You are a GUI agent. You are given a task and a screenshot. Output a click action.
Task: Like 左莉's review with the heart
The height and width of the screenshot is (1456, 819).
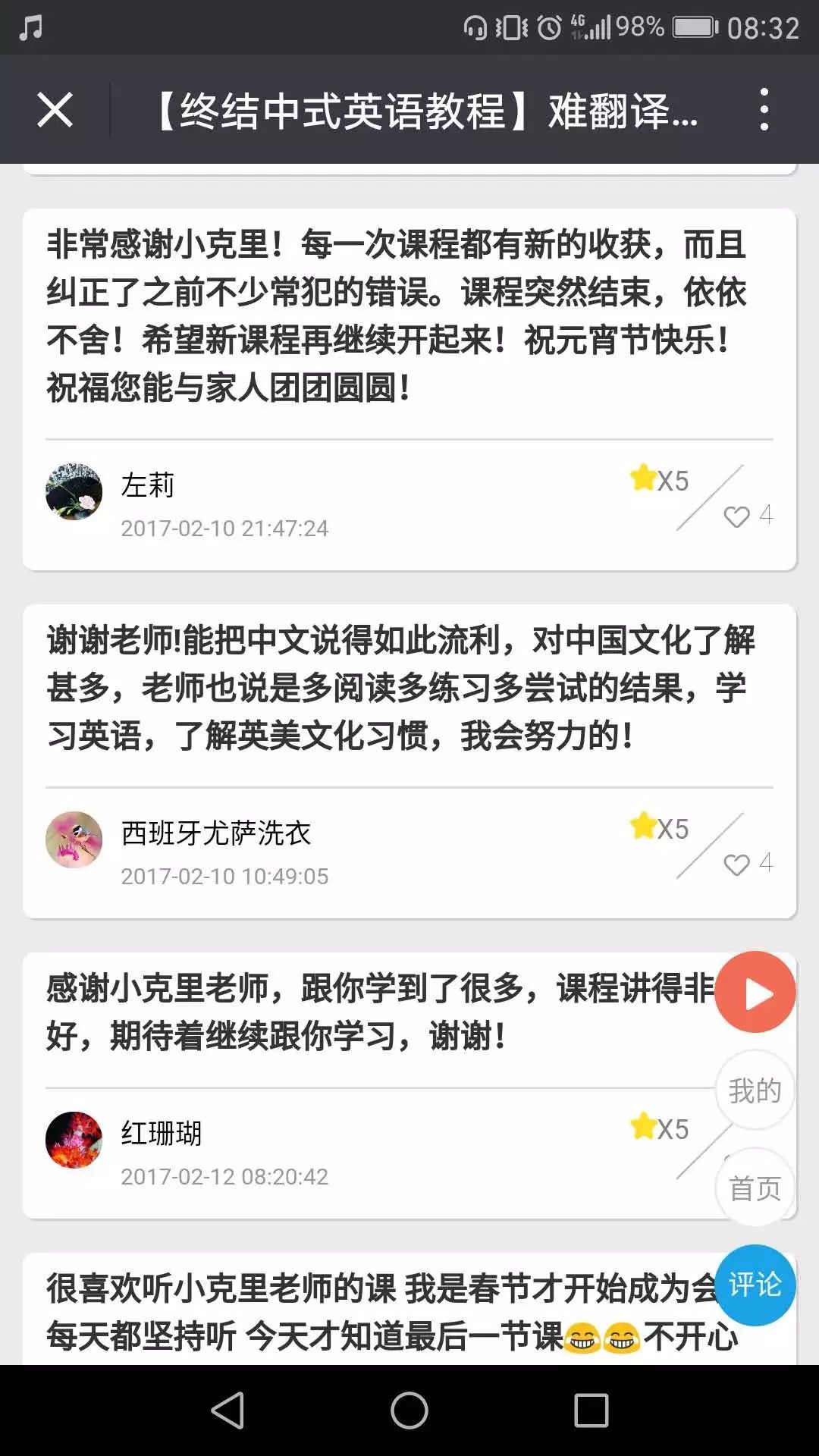point(736,516)
